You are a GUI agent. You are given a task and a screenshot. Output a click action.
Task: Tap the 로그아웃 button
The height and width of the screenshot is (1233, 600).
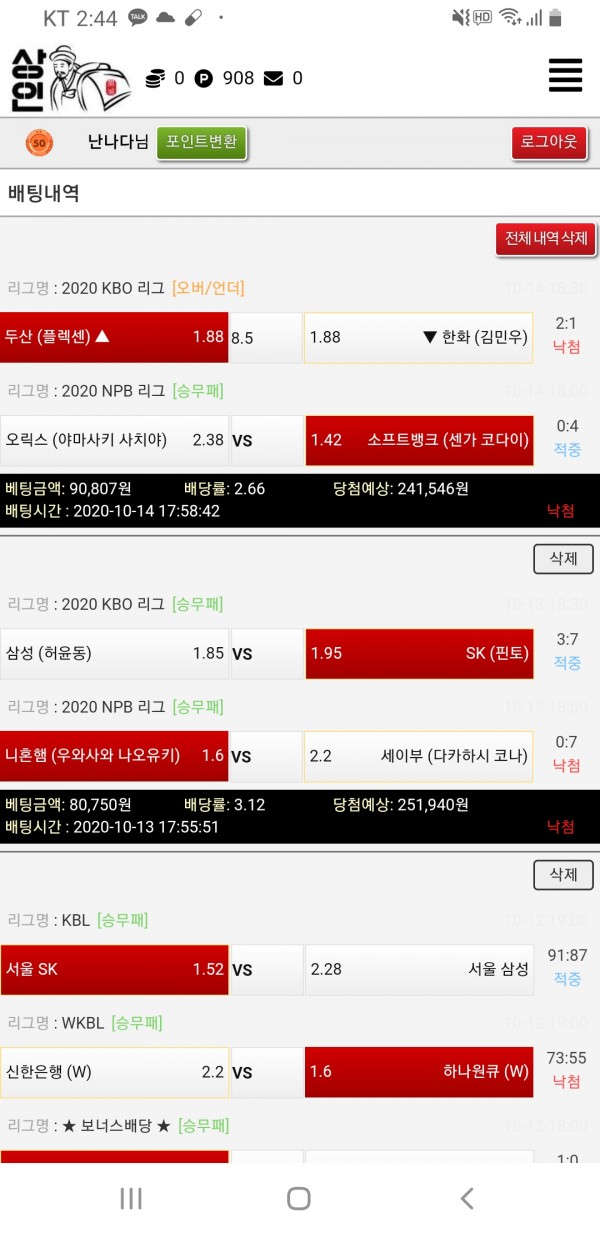[x=549, y=143]
